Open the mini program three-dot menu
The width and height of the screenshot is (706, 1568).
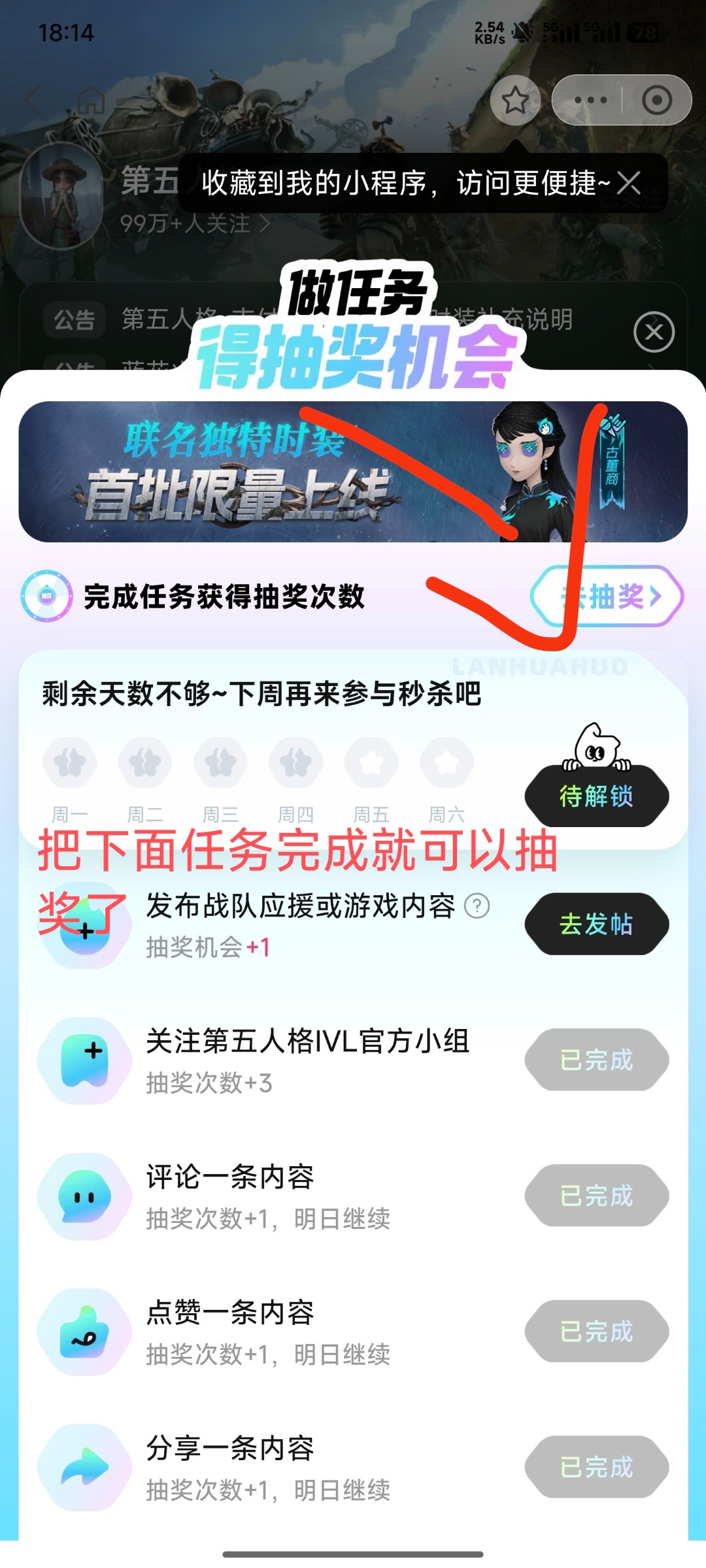[590, 101]
